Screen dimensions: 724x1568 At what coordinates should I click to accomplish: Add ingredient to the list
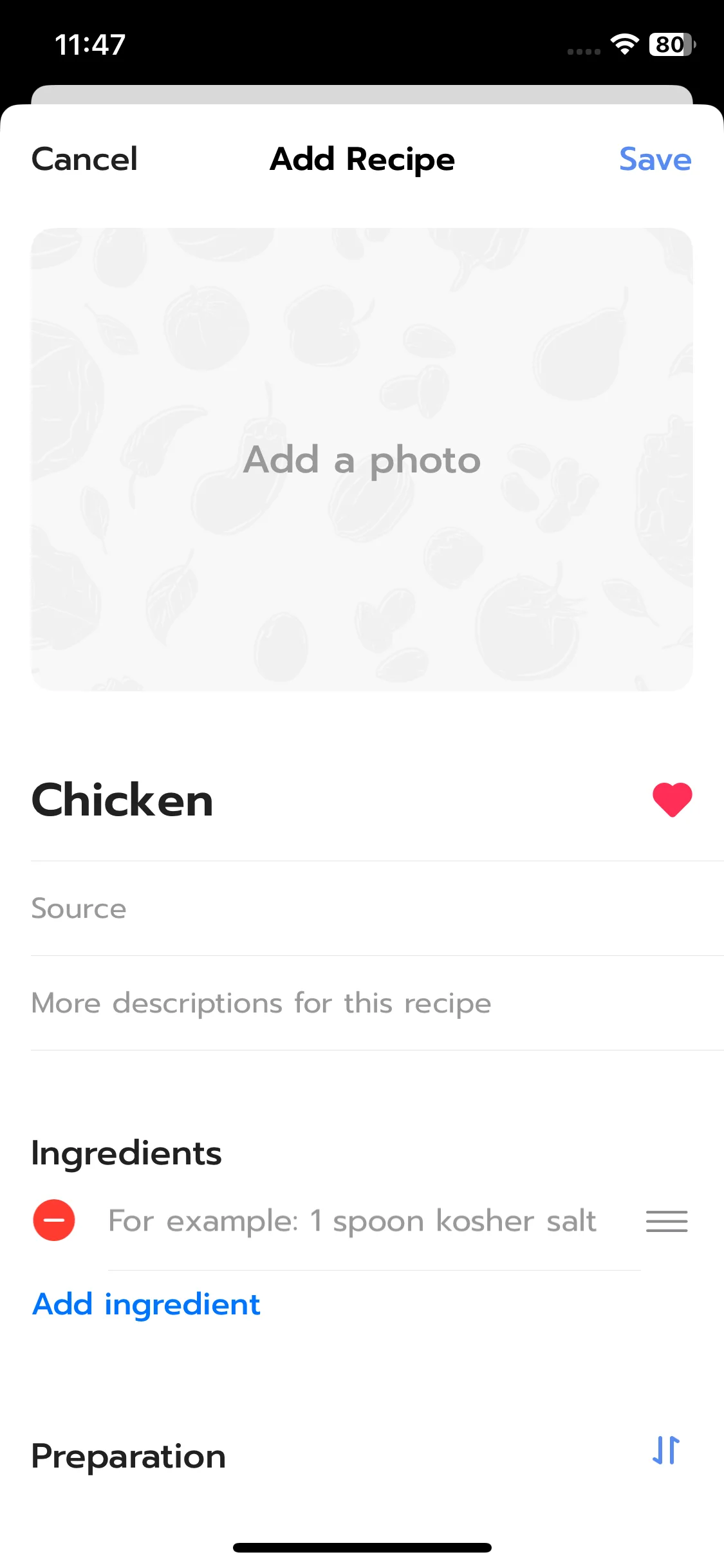[x=147, y=1305]
